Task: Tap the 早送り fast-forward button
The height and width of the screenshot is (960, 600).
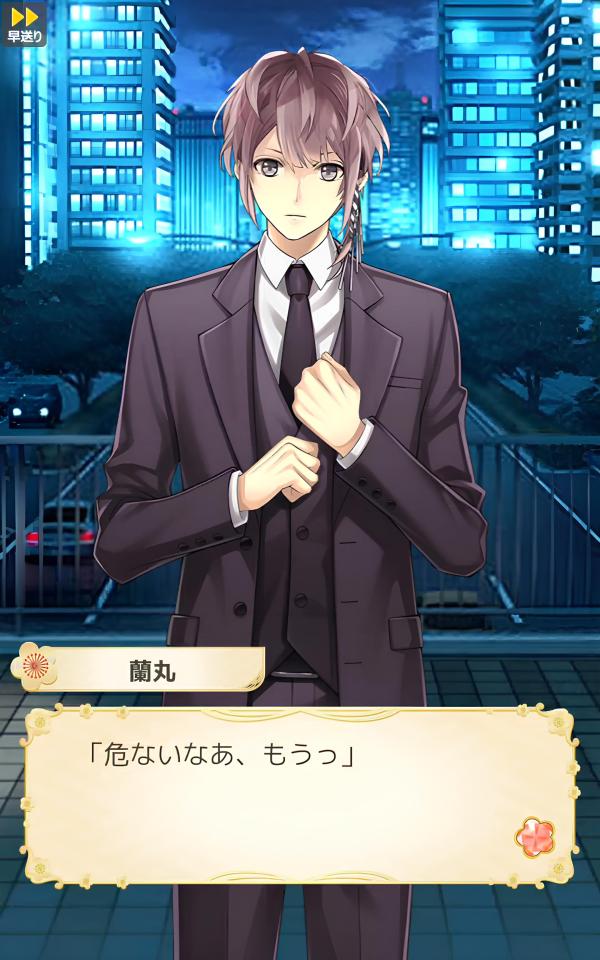Action: 24,24
